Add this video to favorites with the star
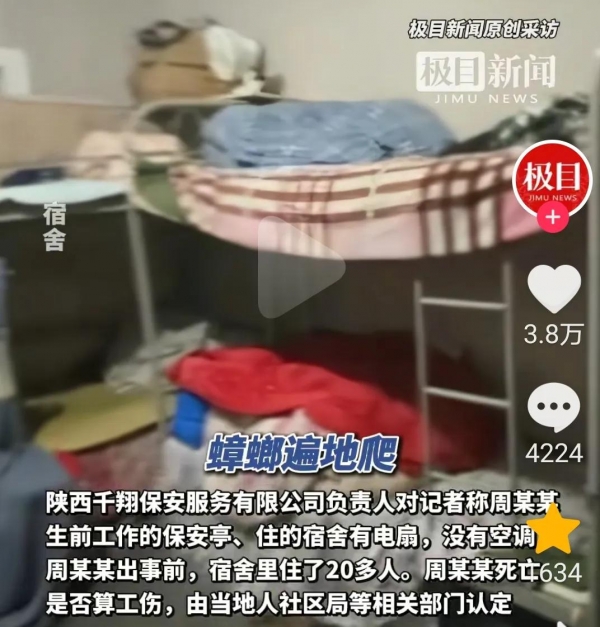Screen dimensions: 600x627 pyautogui.click(x=553, y=529)
